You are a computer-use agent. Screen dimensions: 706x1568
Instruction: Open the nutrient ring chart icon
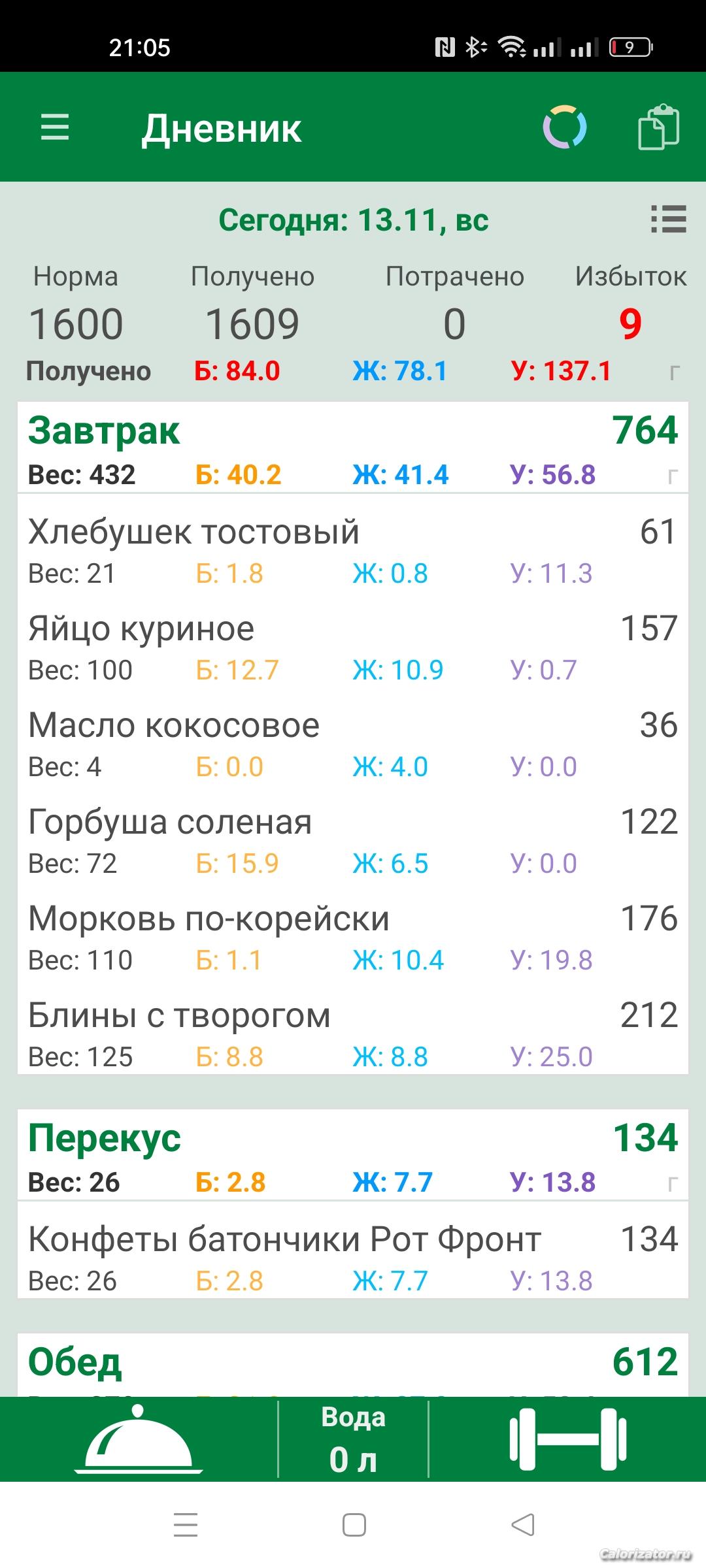click(x=564, y=127)
